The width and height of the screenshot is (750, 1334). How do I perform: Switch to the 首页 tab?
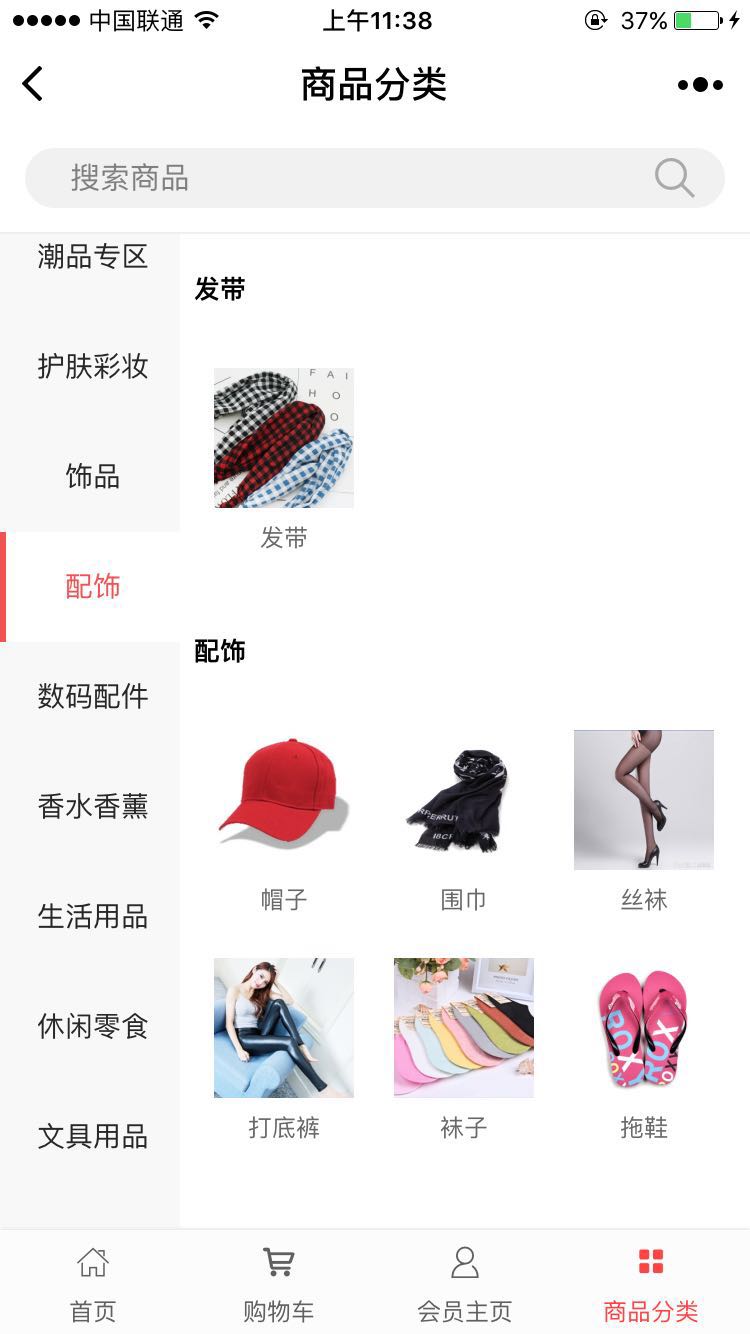point(93,1283)
